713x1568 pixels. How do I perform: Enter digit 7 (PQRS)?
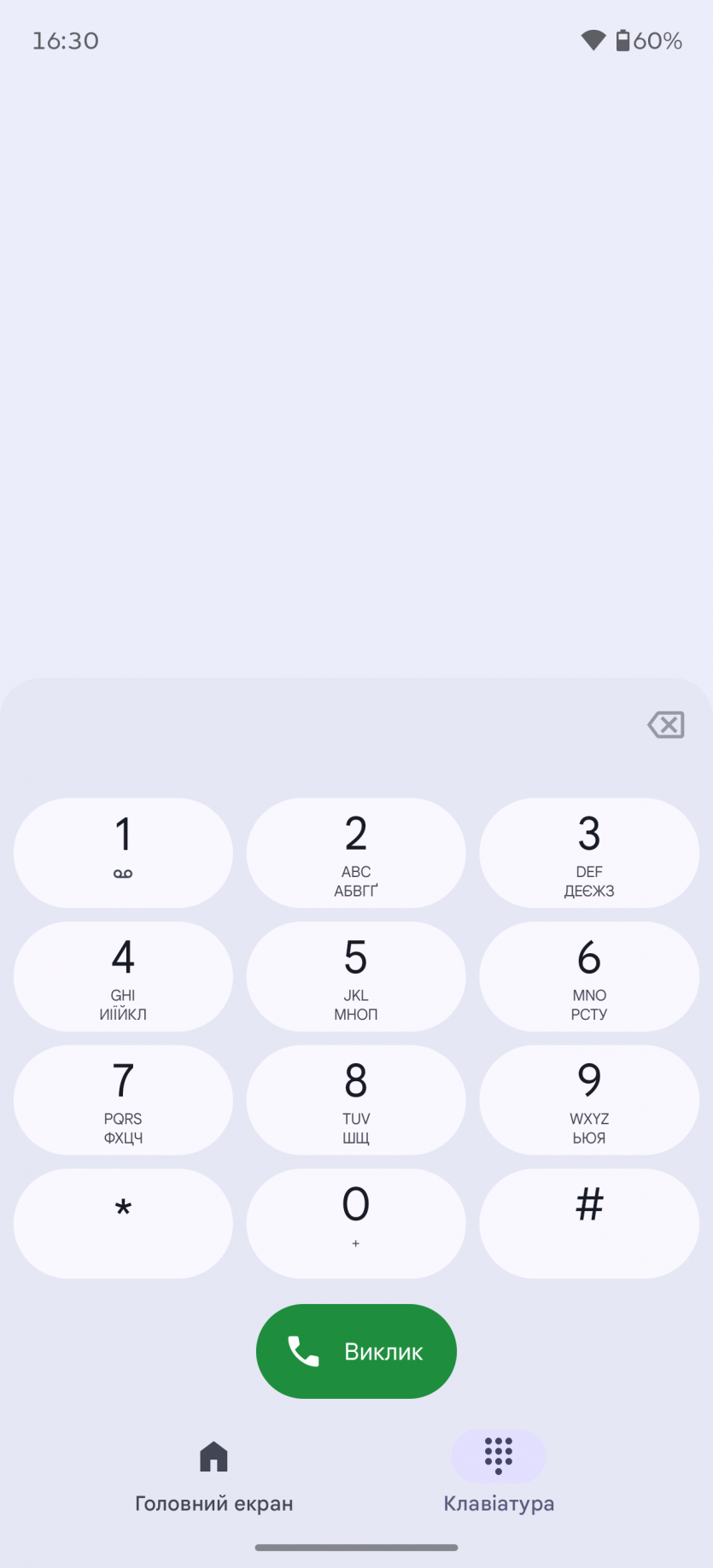click(x=123, y=1100)
